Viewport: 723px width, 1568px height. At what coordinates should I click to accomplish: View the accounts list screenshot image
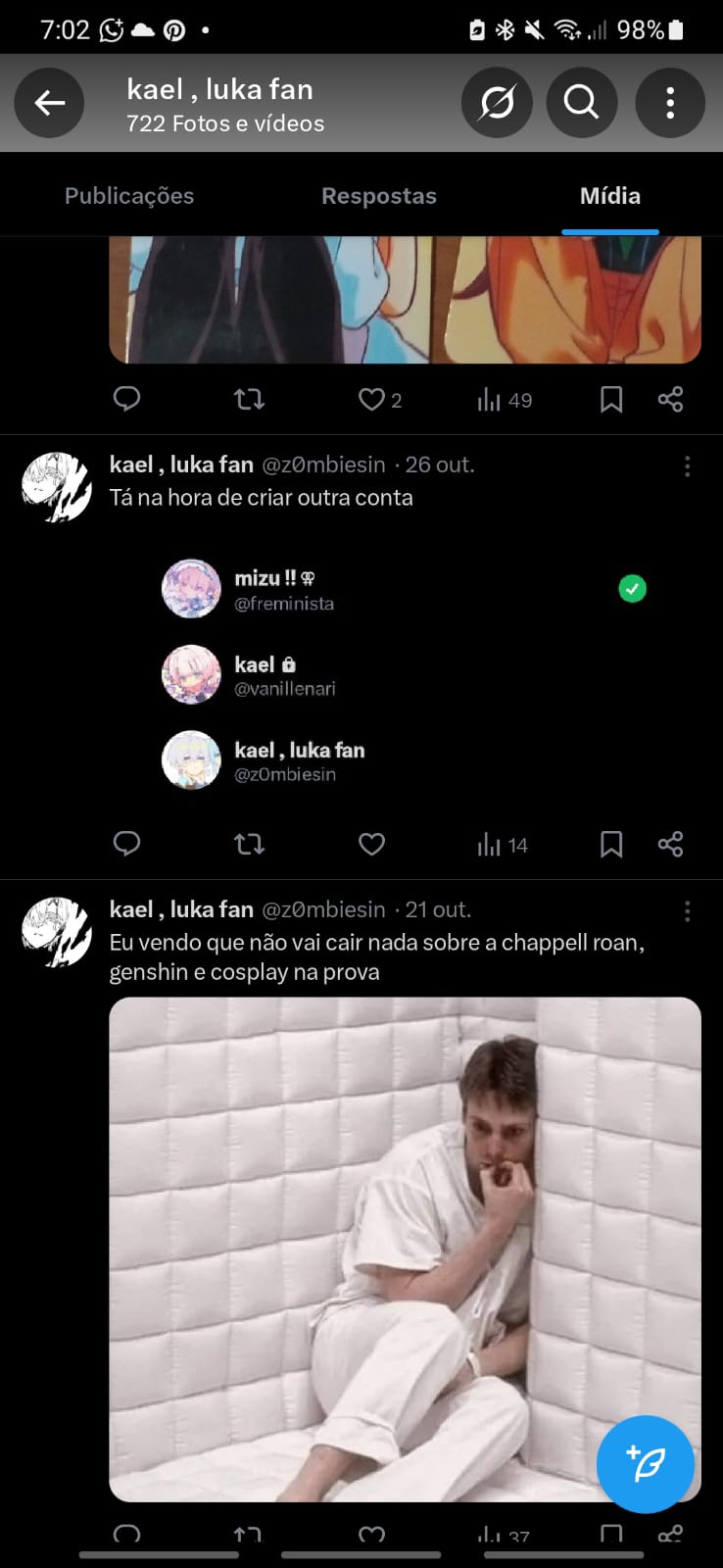pyautogui.click(x=404, y=674)
